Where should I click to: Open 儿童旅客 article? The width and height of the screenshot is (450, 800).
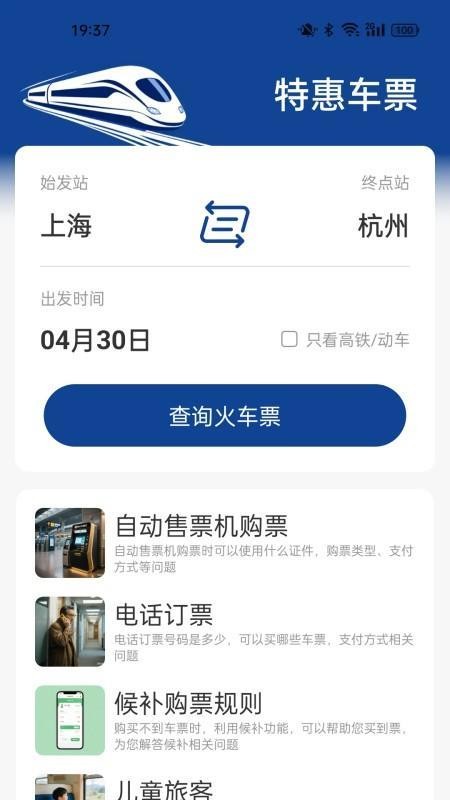point(224,787)
